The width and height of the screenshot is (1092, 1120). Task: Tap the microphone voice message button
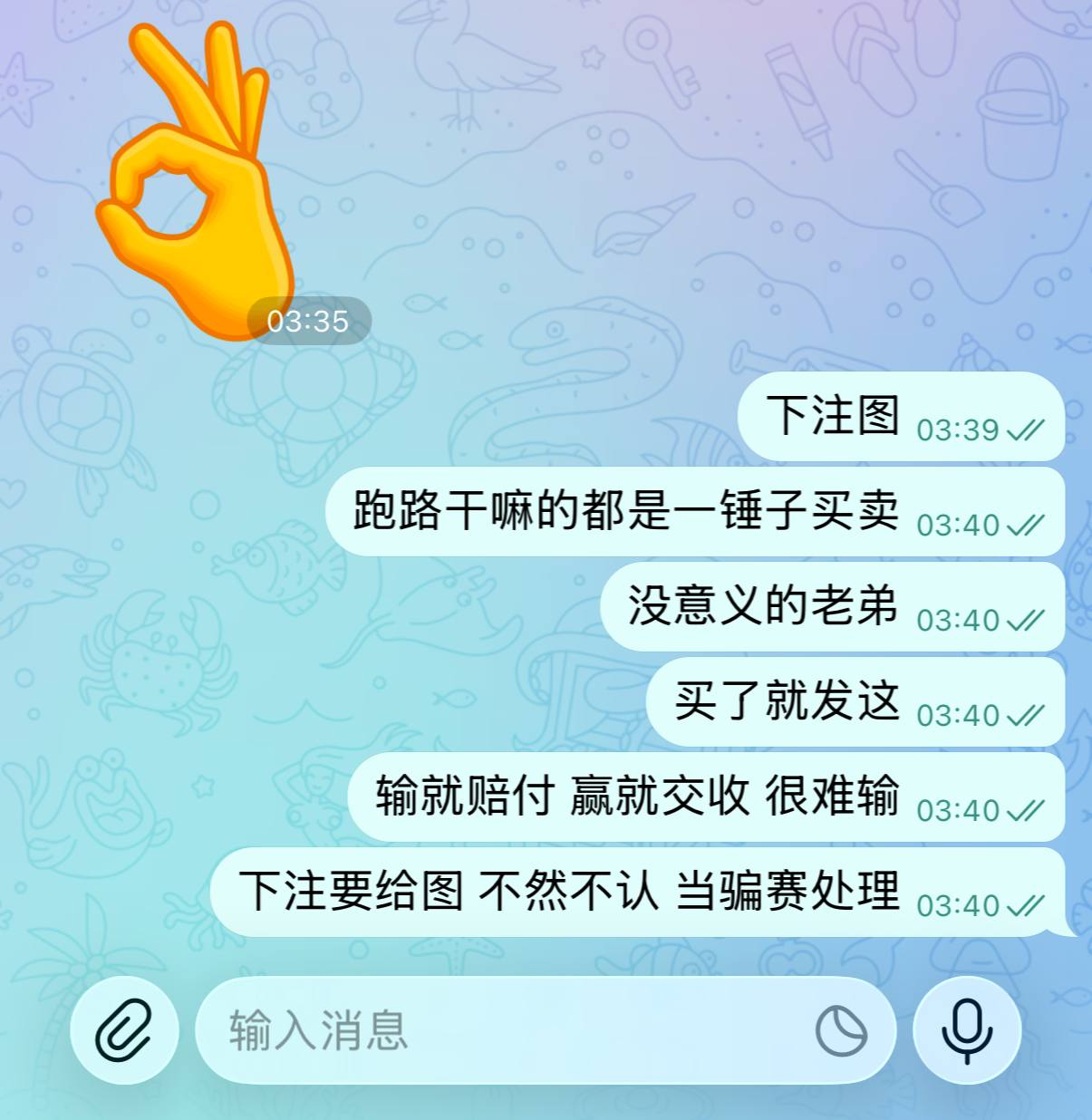click(967, 1030)
